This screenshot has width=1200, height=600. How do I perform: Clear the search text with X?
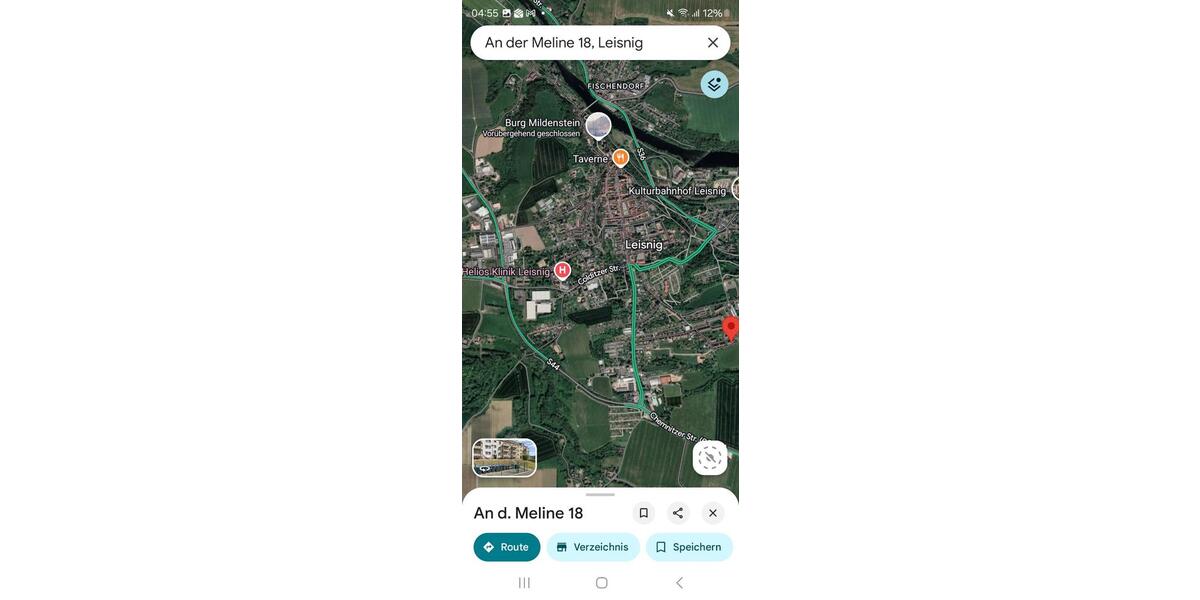click(x=713, y=43)
